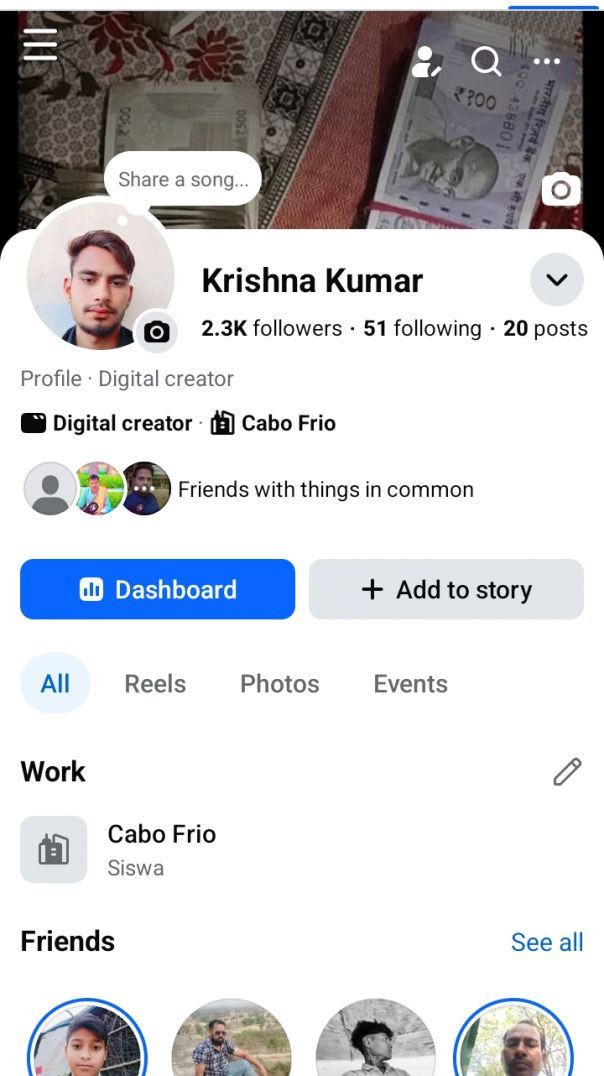Tap the Share a song bubble

pyautogui.click(x=183, y=180)
